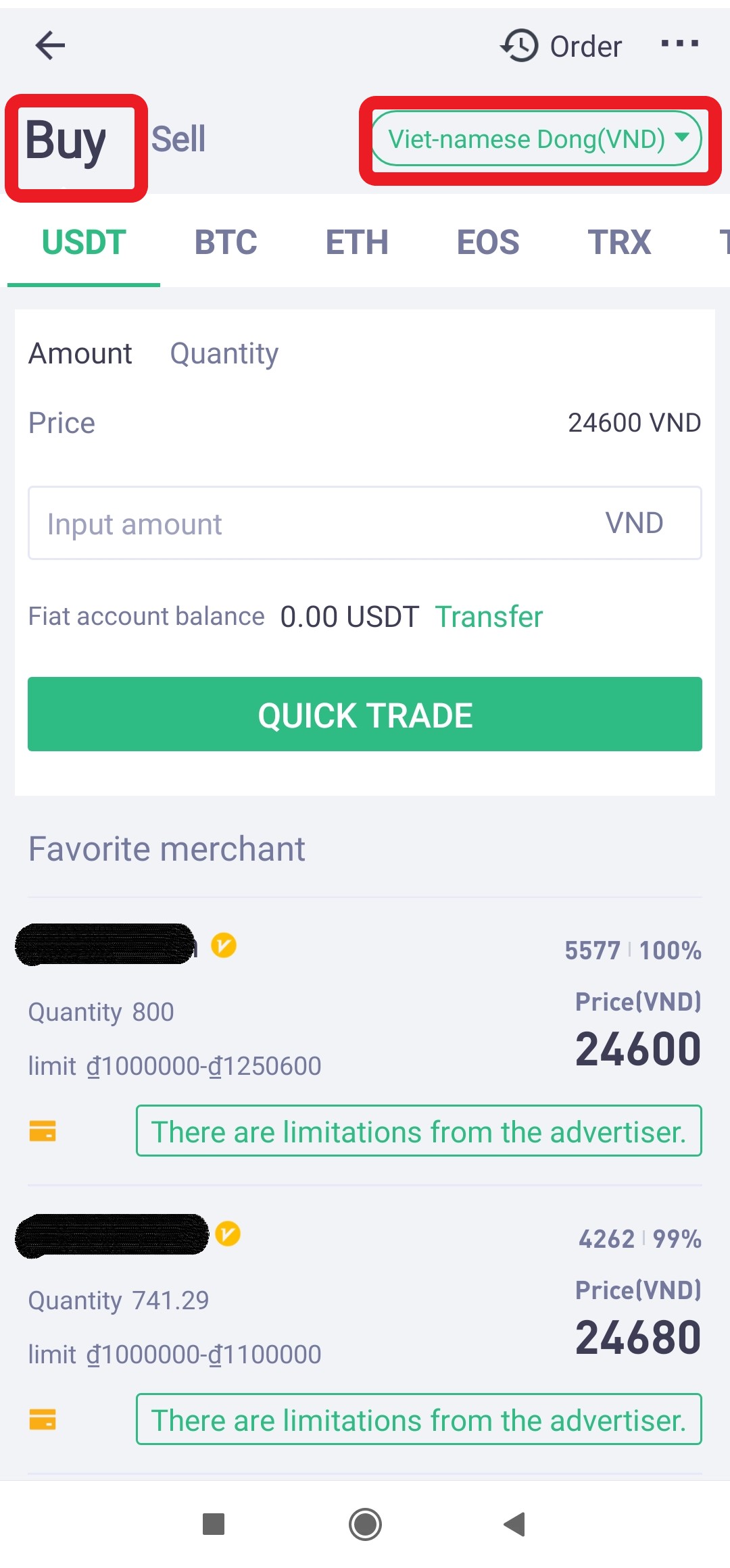
Task: Open the Order history
Action: pyautogui.click(x=561, y=46)
